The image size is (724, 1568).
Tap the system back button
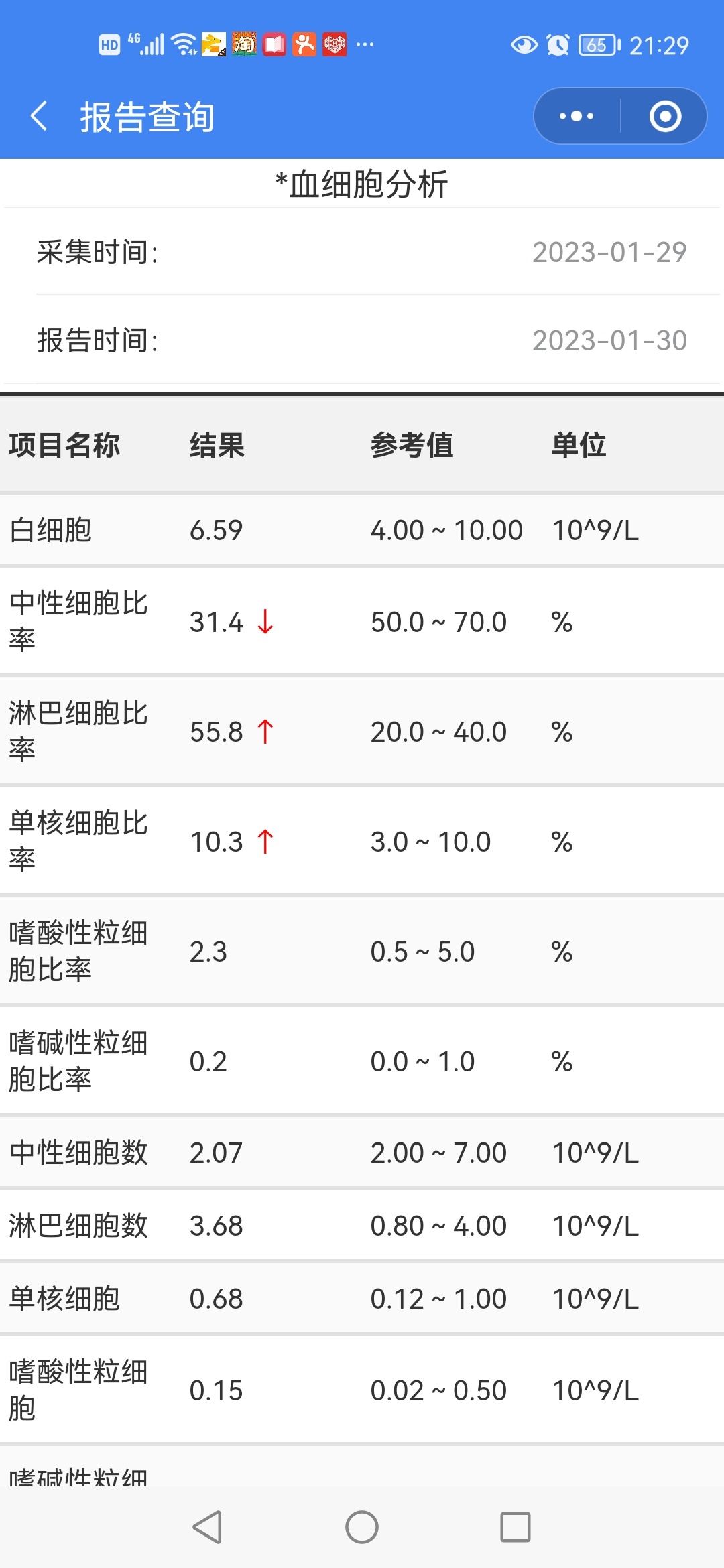(207, 1527)
